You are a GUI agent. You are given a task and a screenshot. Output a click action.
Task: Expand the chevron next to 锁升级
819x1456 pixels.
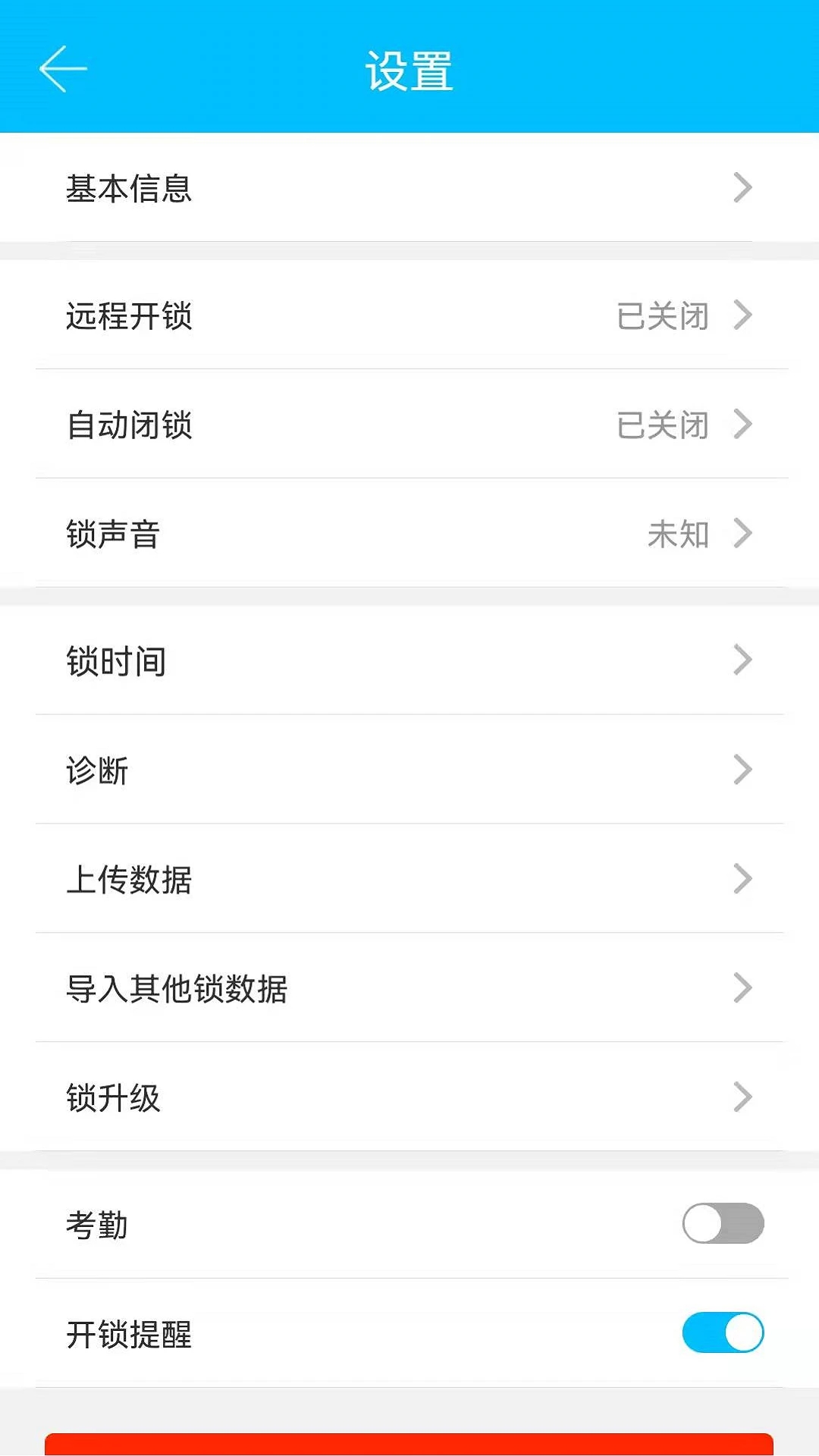click(x=744, y=1097)
